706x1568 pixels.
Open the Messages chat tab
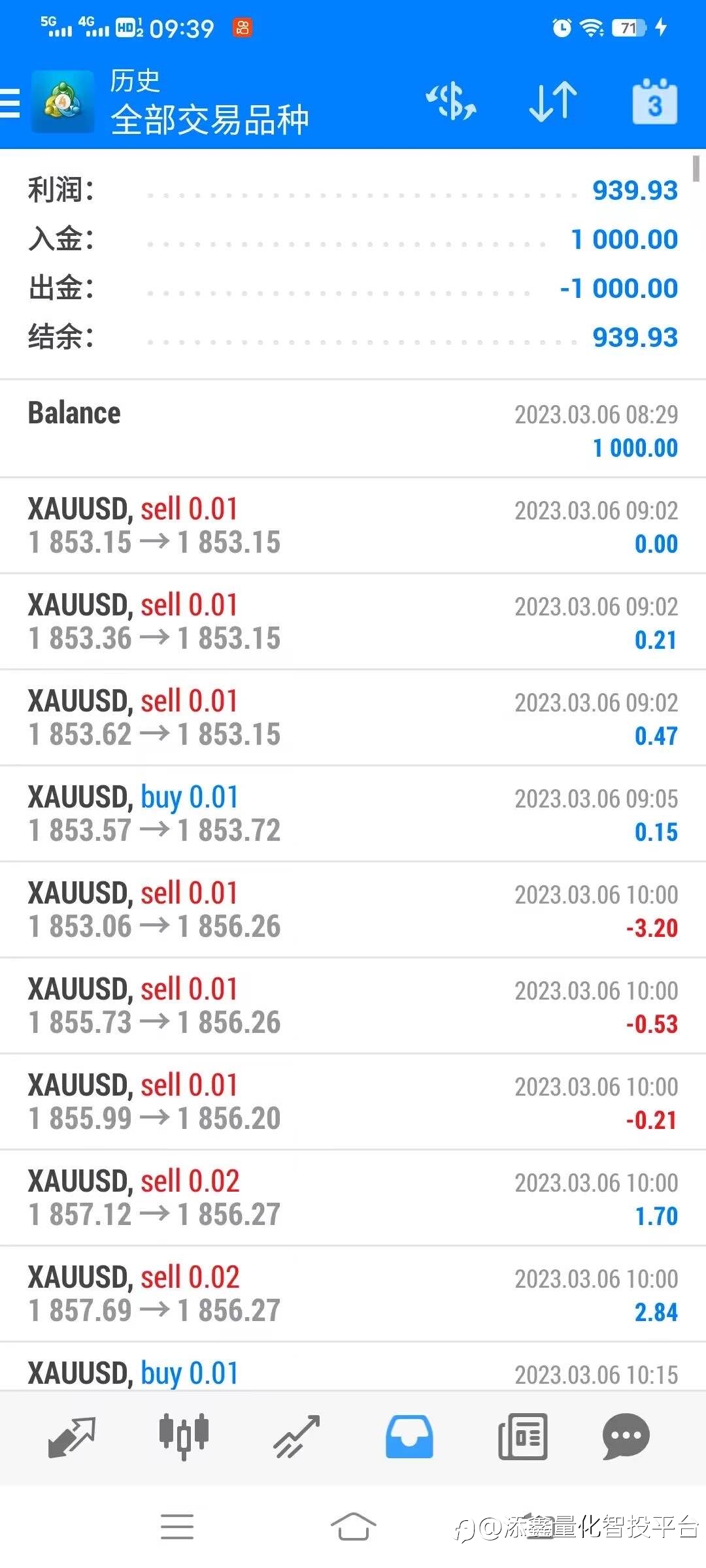click(x=626, y=1437)
